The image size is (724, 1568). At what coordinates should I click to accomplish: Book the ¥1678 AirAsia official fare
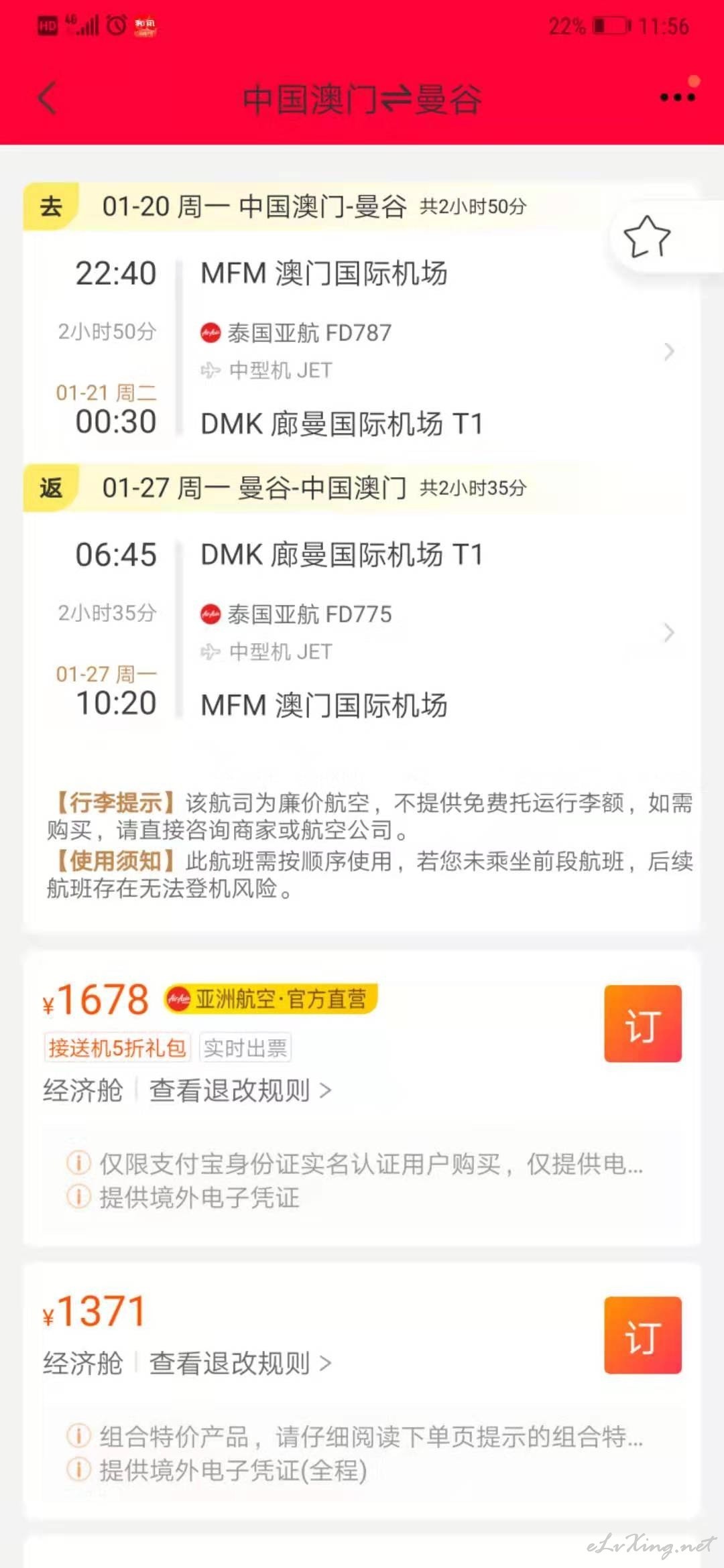[643, 1023]
